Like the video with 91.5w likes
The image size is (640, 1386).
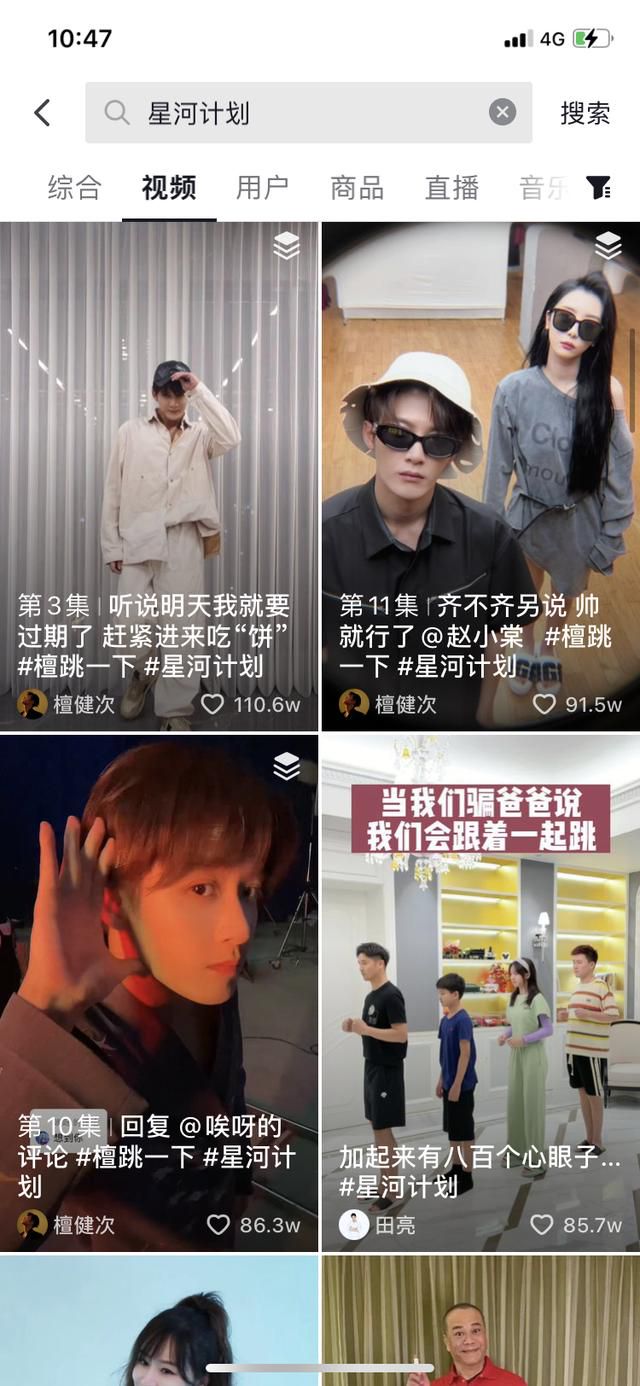point(544,704)
